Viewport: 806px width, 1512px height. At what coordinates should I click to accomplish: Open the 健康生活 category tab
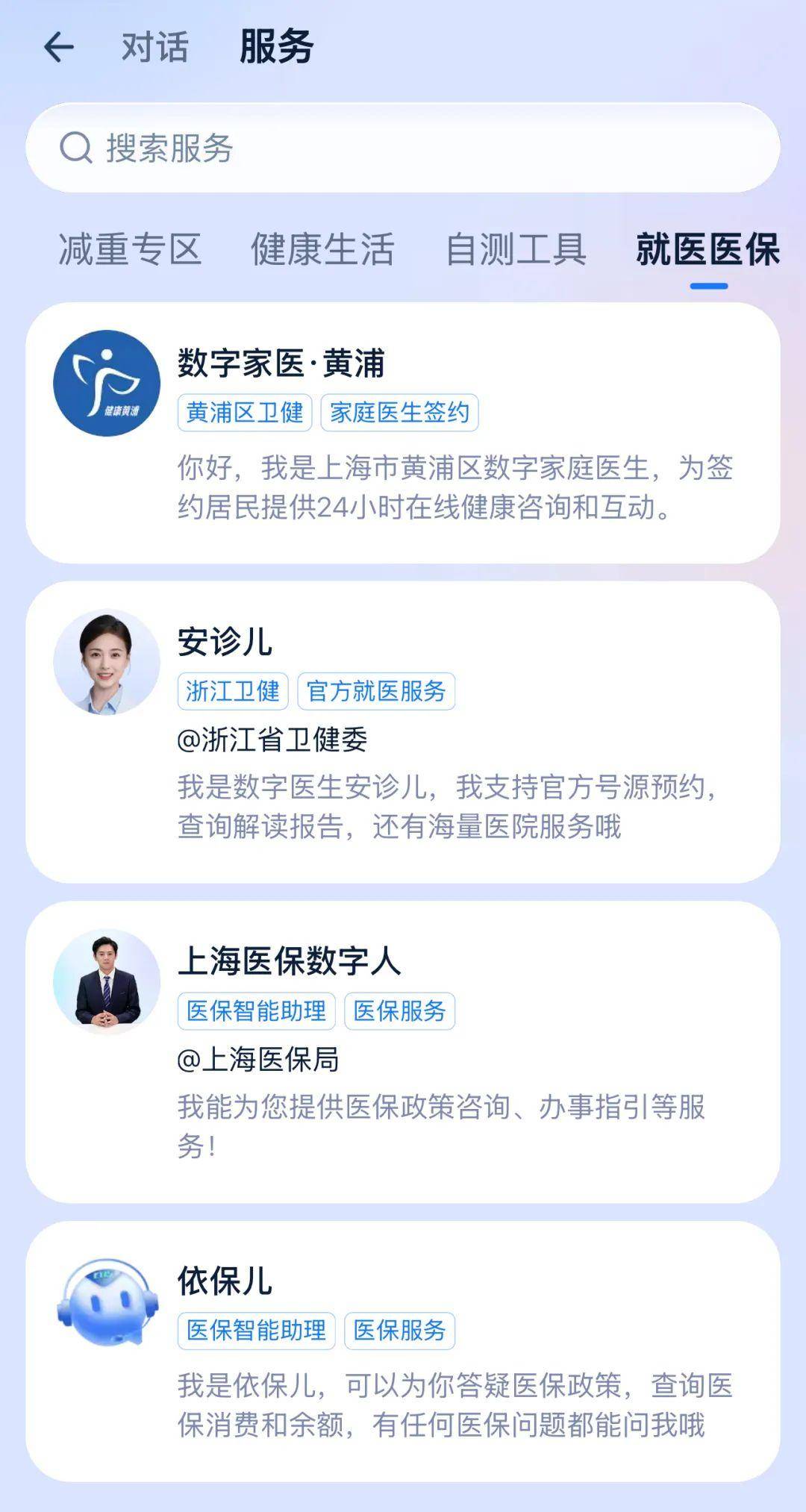[322, 249]
